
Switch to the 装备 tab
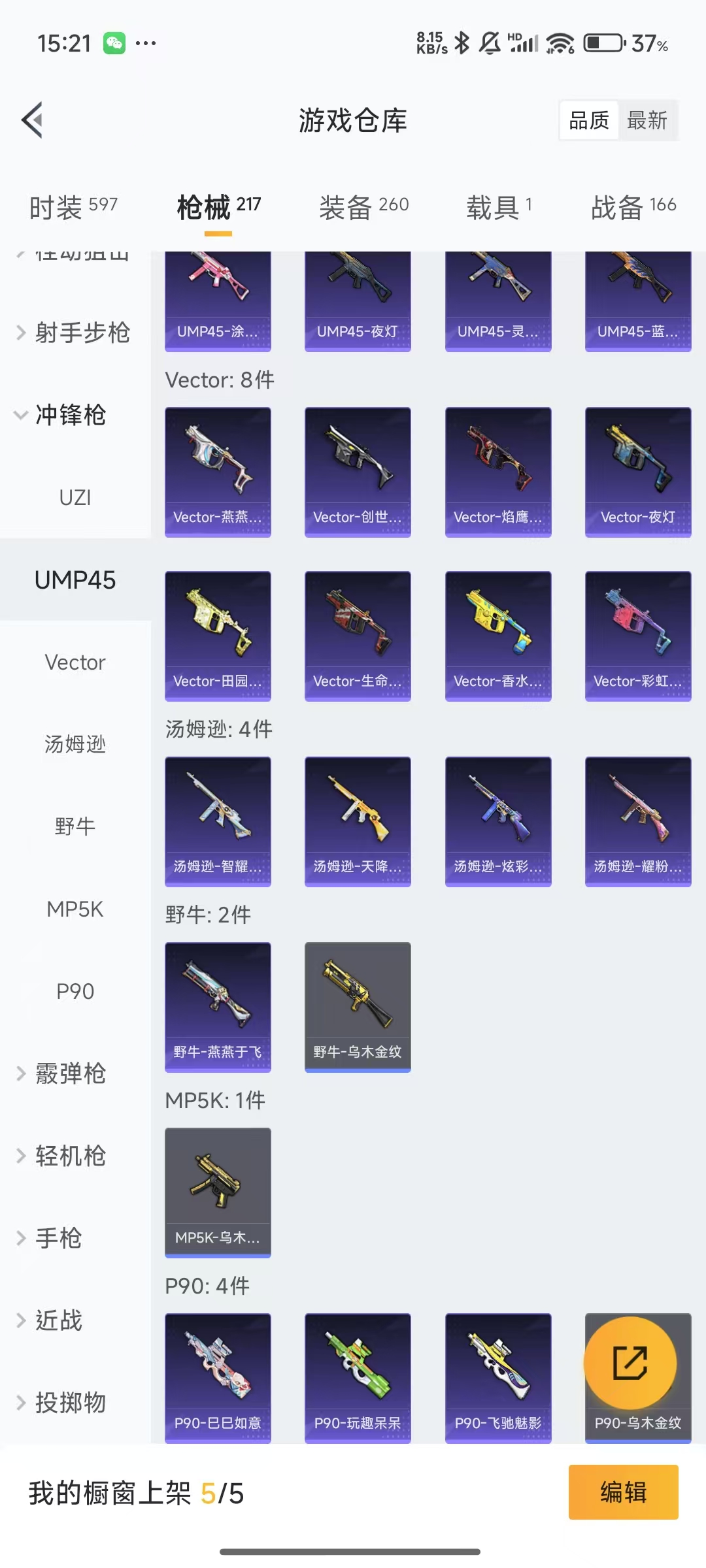point(363,207)
